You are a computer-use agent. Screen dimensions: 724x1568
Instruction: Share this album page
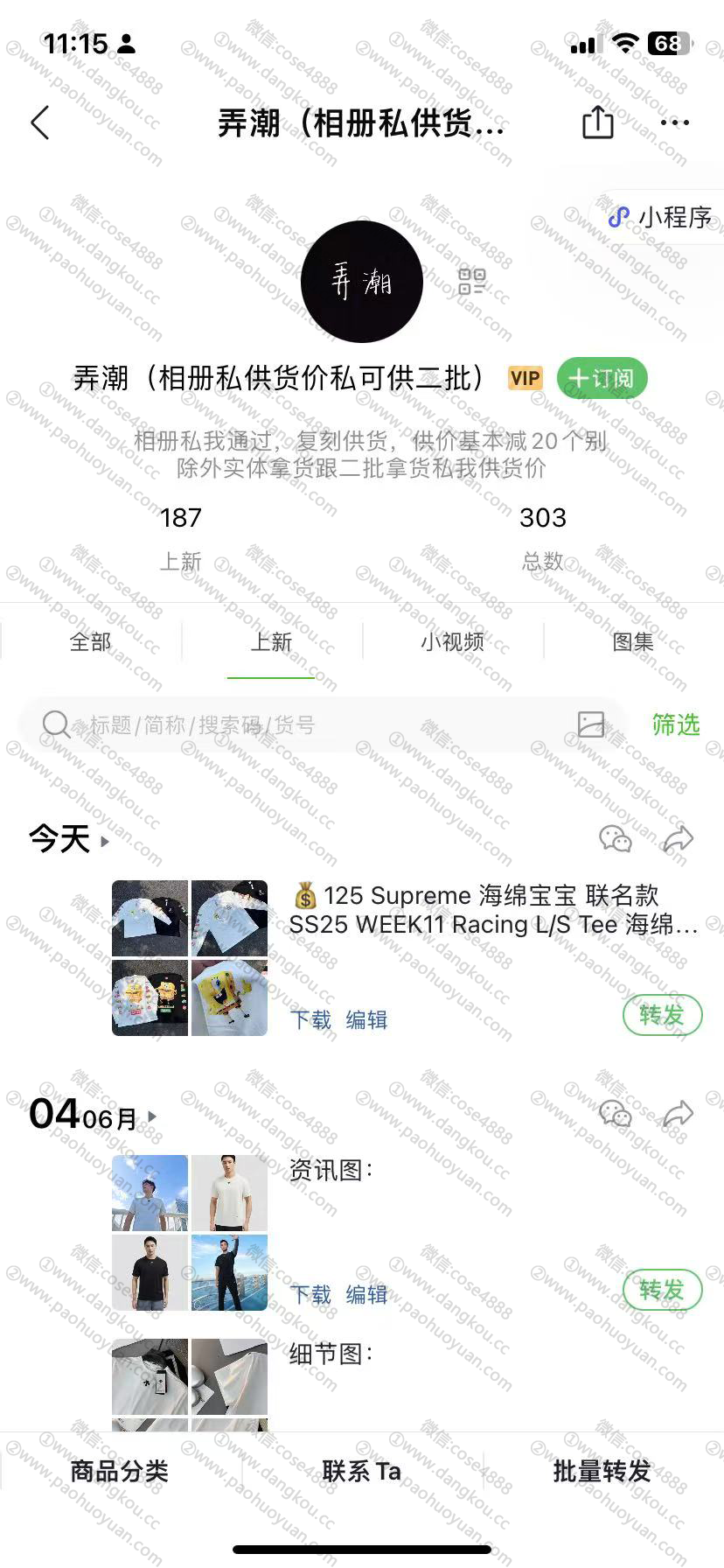tap(598, 122)
